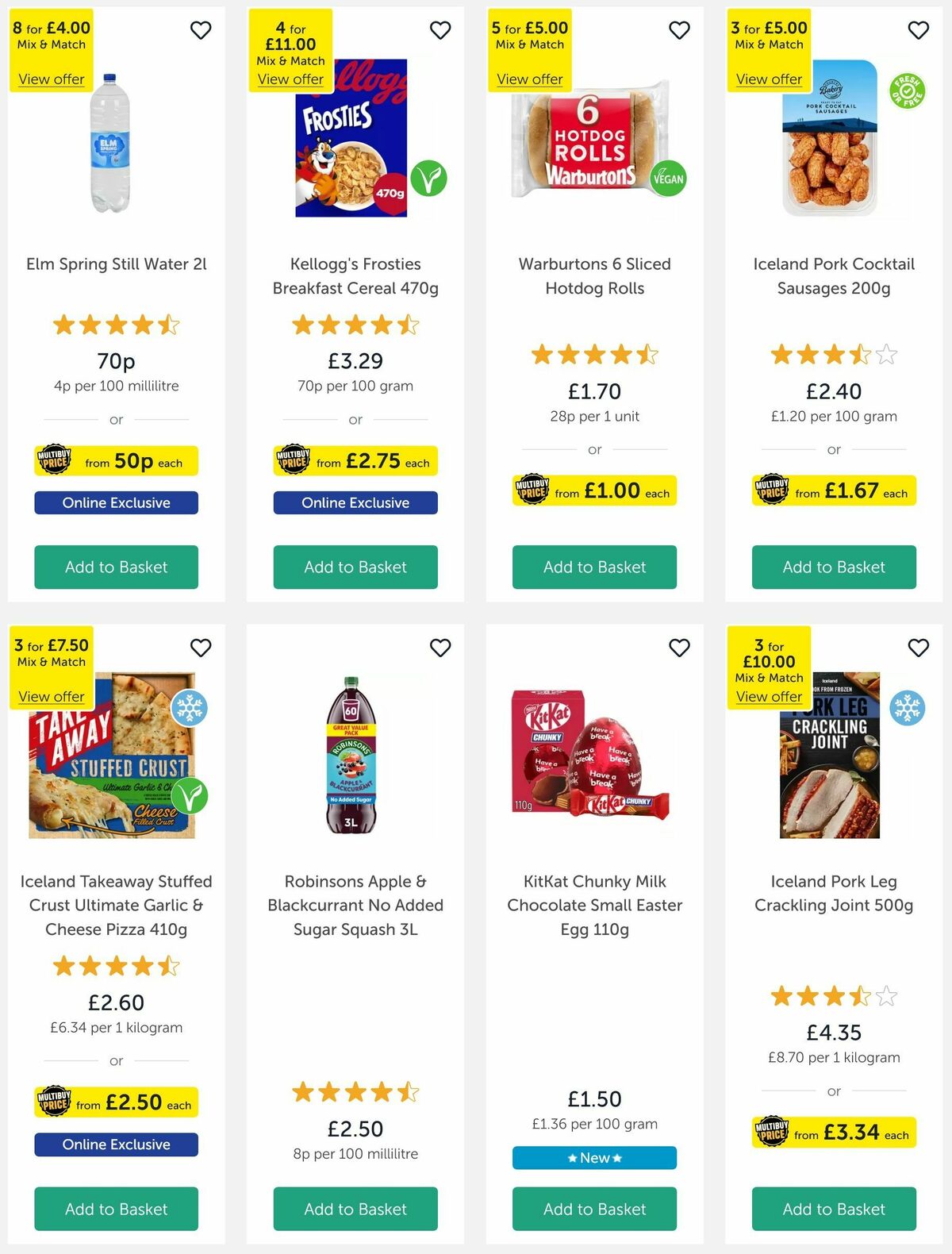Open 5 for £5.00 offer on Hotdog Rolls

click(529, 79)
